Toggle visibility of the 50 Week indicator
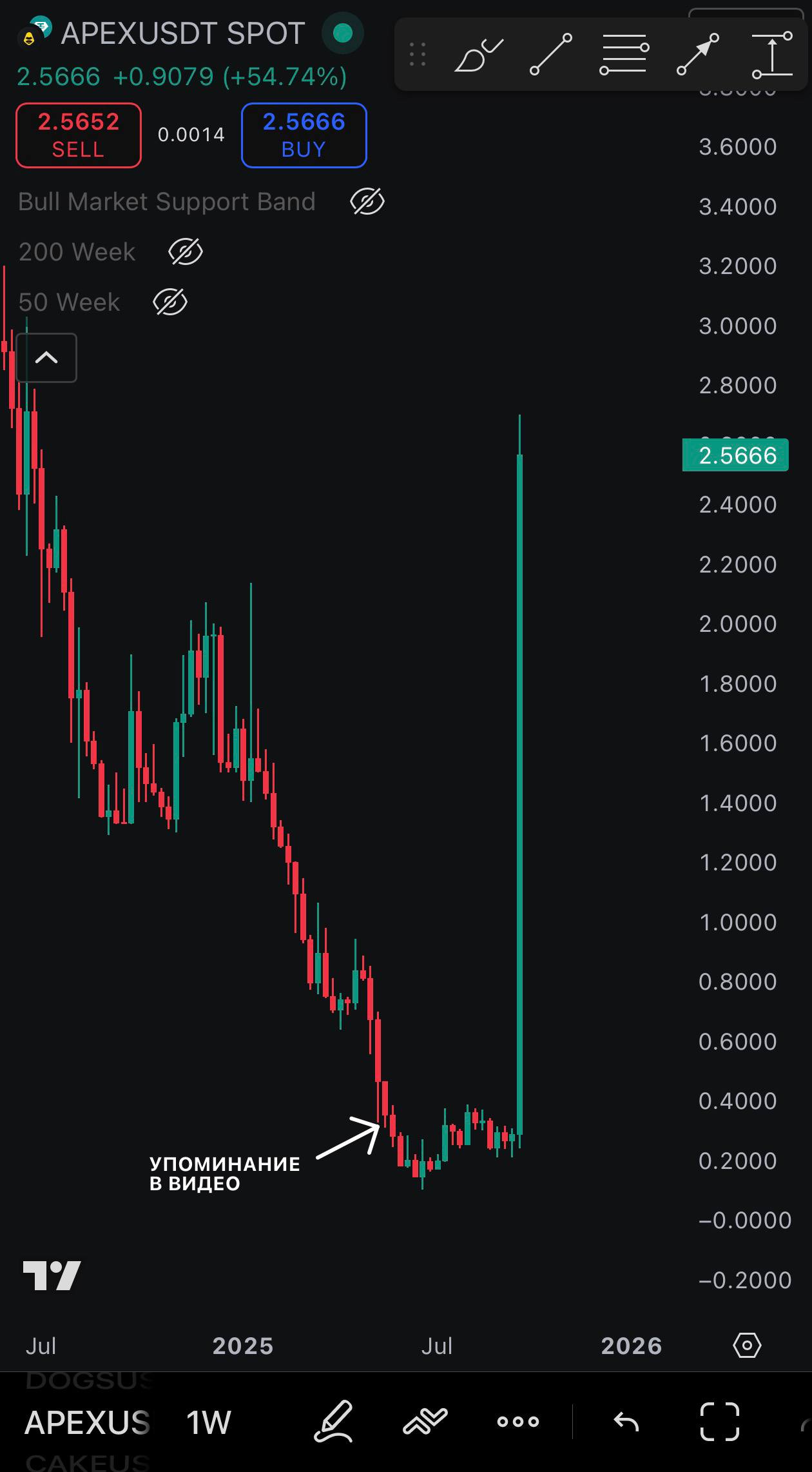Image resolution: width=812 pixels, height=1472 pixels. pyautogui.click(x=170, y=302)
